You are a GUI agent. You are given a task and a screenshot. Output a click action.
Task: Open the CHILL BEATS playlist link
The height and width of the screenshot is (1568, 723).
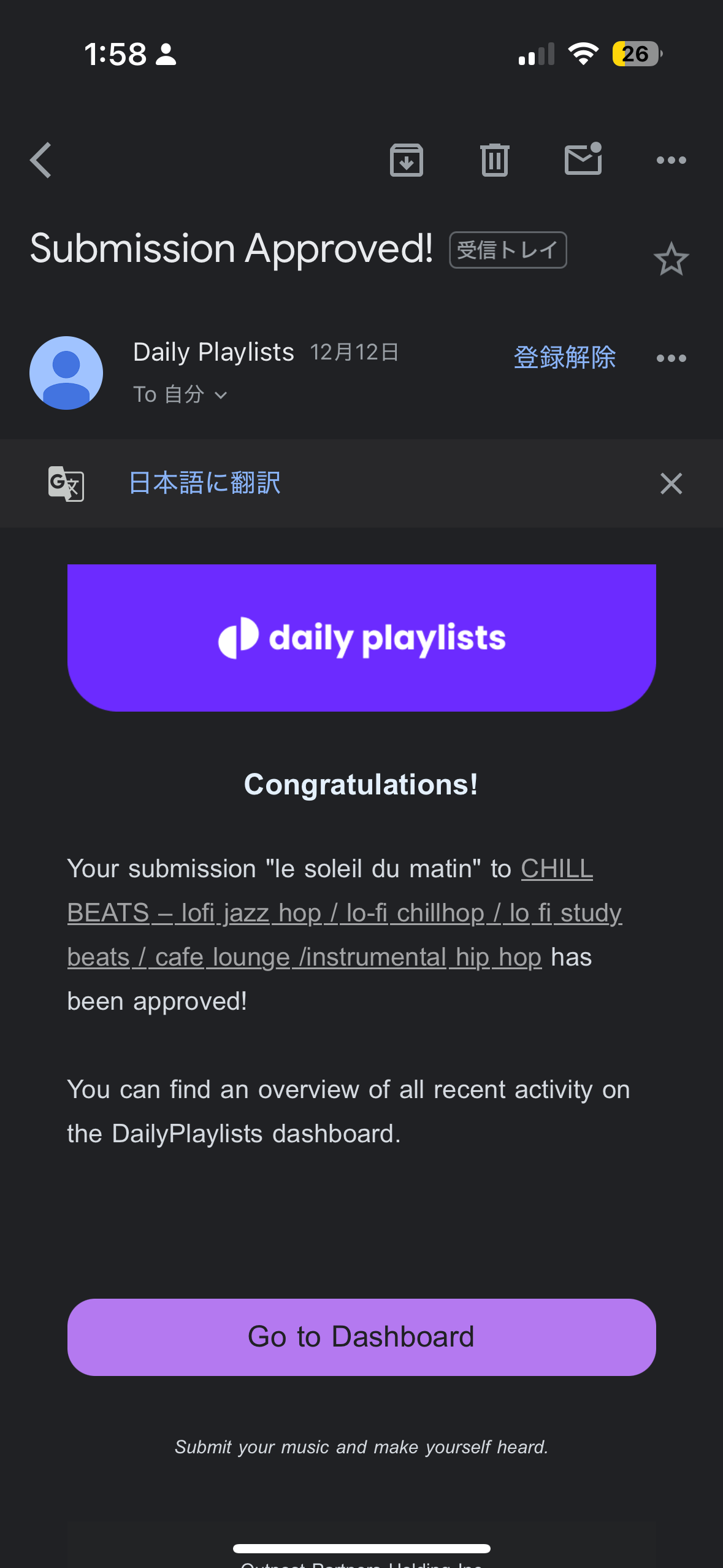pos(343,913)
